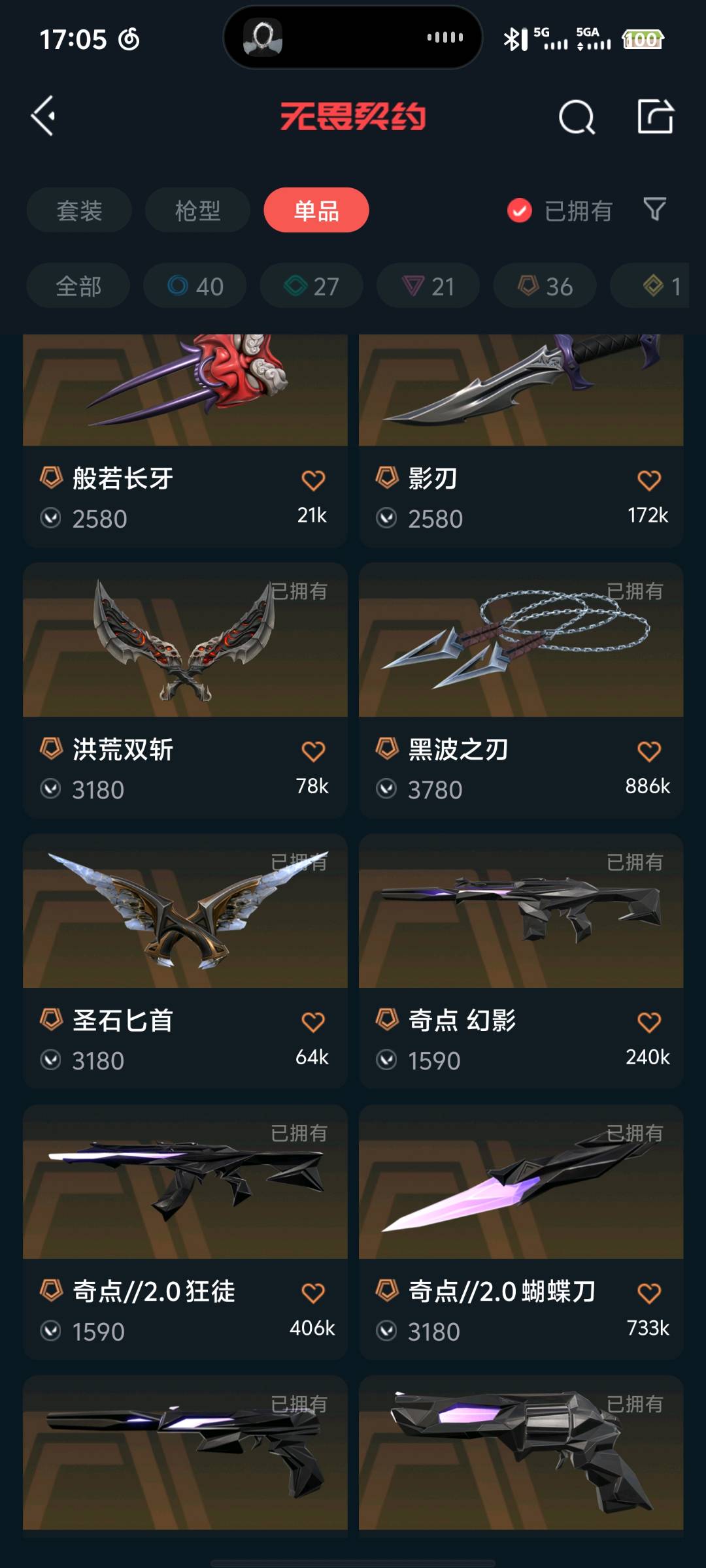Switch to the 套装 tab
The height and width of the screenshot is (1568, 706).
point(79,210)
